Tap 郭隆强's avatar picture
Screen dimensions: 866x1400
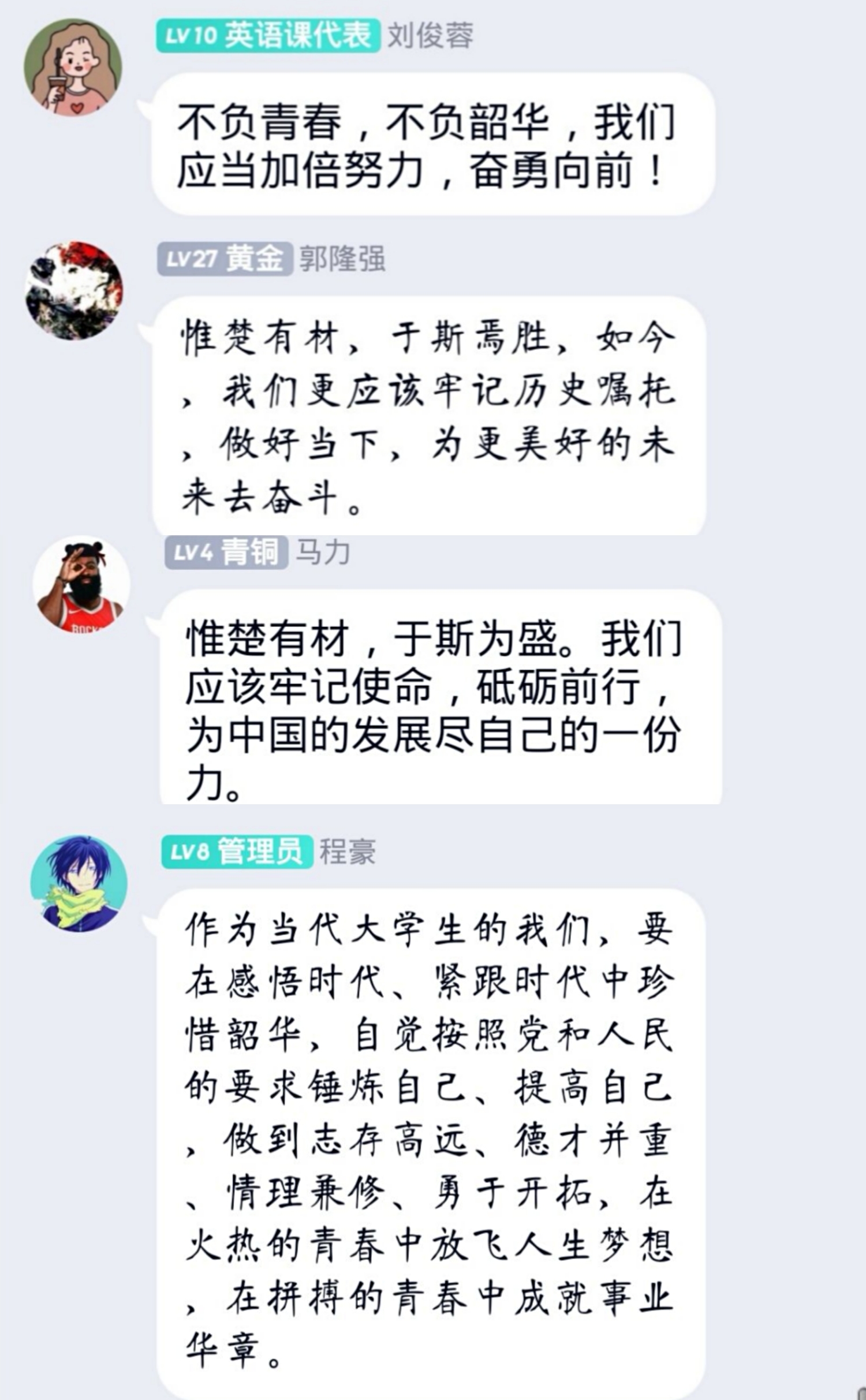tap(74, 290)
